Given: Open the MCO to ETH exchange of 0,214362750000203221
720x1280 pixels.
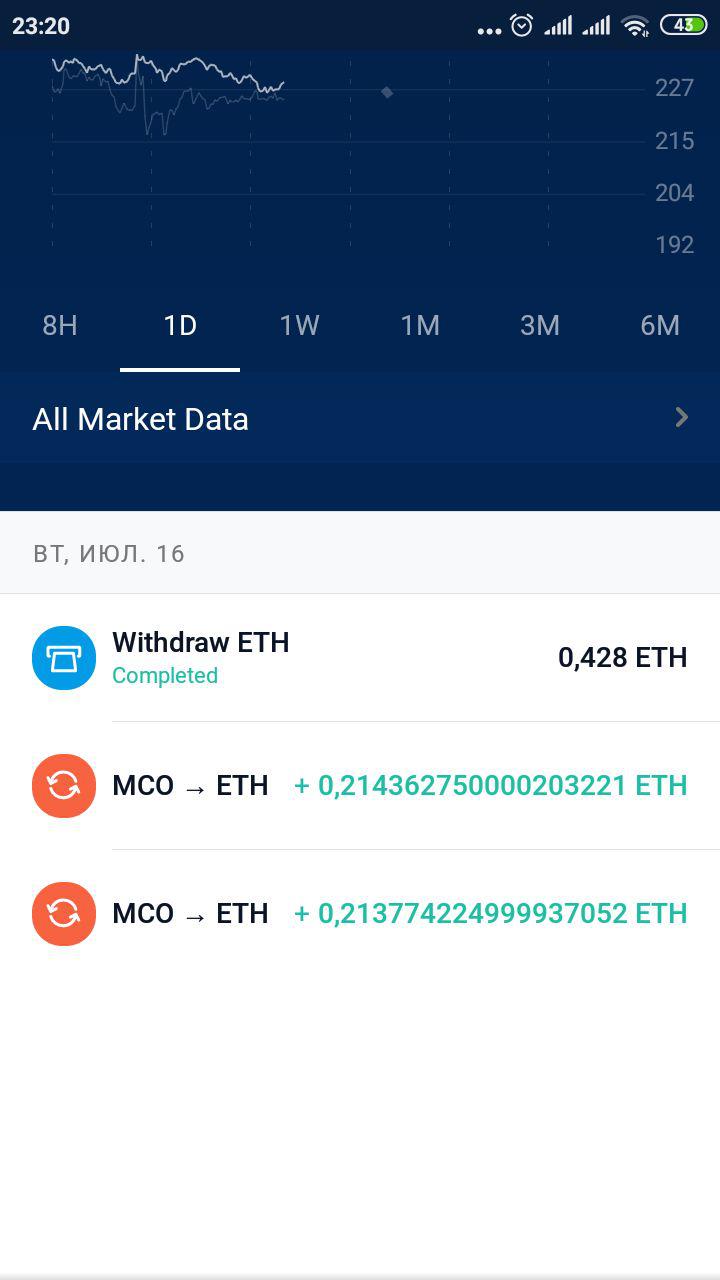Looking at the screenshot, I should pos(360,786).
